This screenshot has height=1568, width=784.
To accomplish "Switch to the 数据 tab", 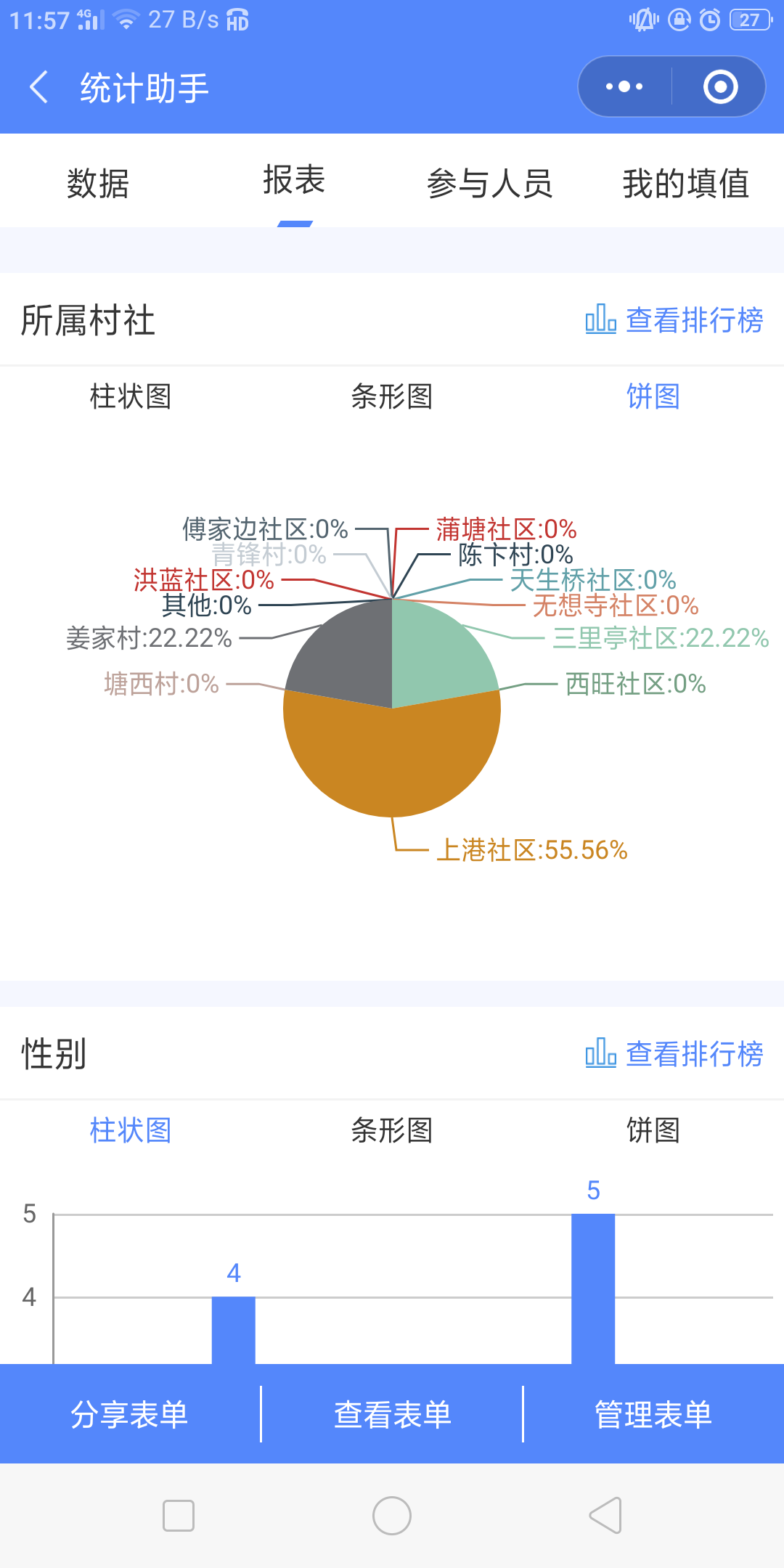I will pos(98,183).
